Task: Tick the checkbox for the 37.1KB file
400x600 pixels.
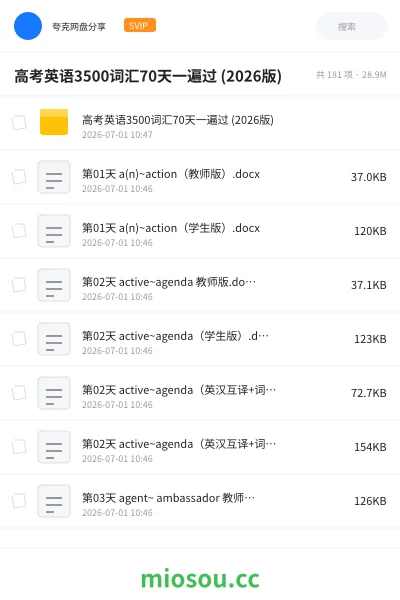Action: click(x=19, y=285)
